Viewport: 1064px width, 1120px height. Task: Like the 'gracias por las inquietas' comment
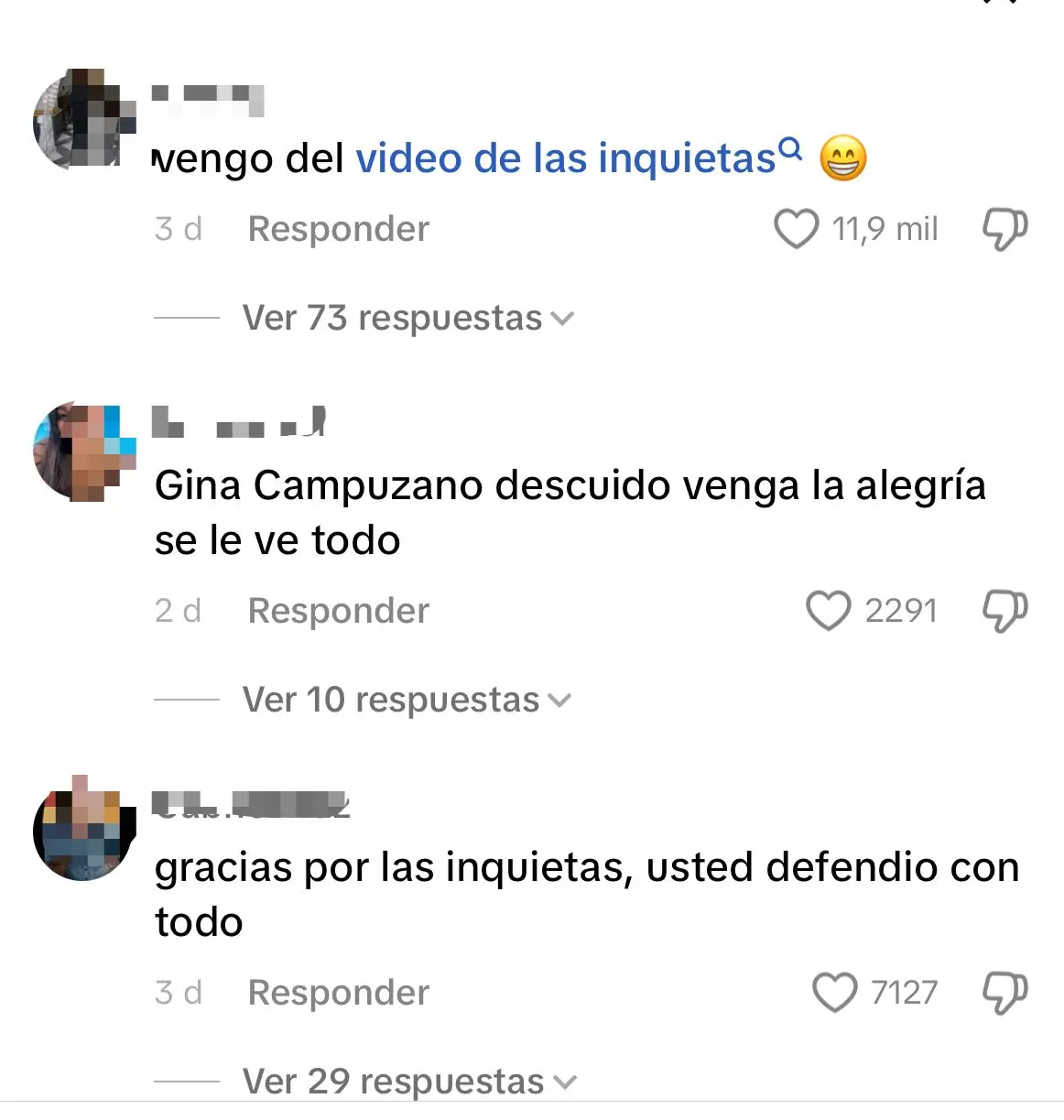coord(834,993)
